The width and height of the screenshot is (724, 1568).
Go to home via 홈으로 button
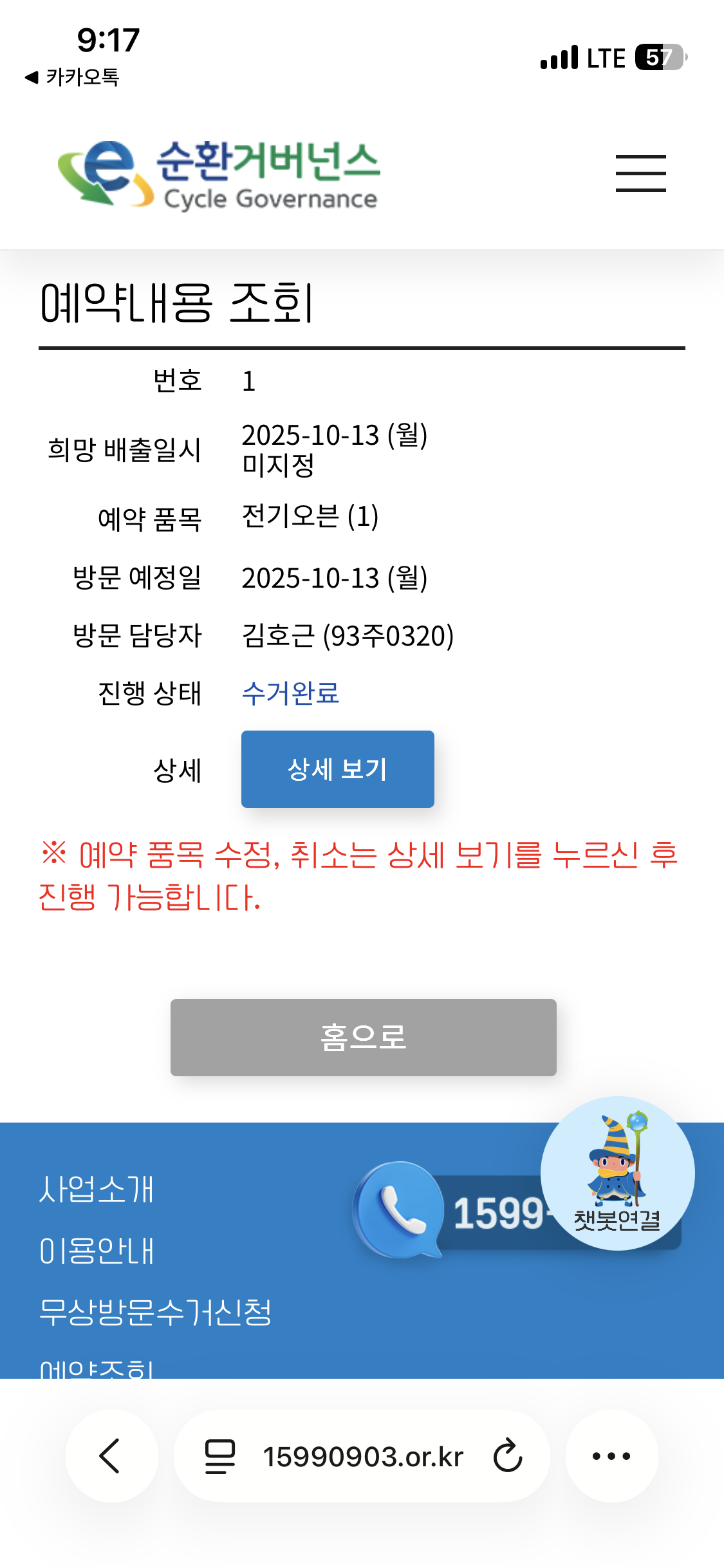pos(363,1037)
